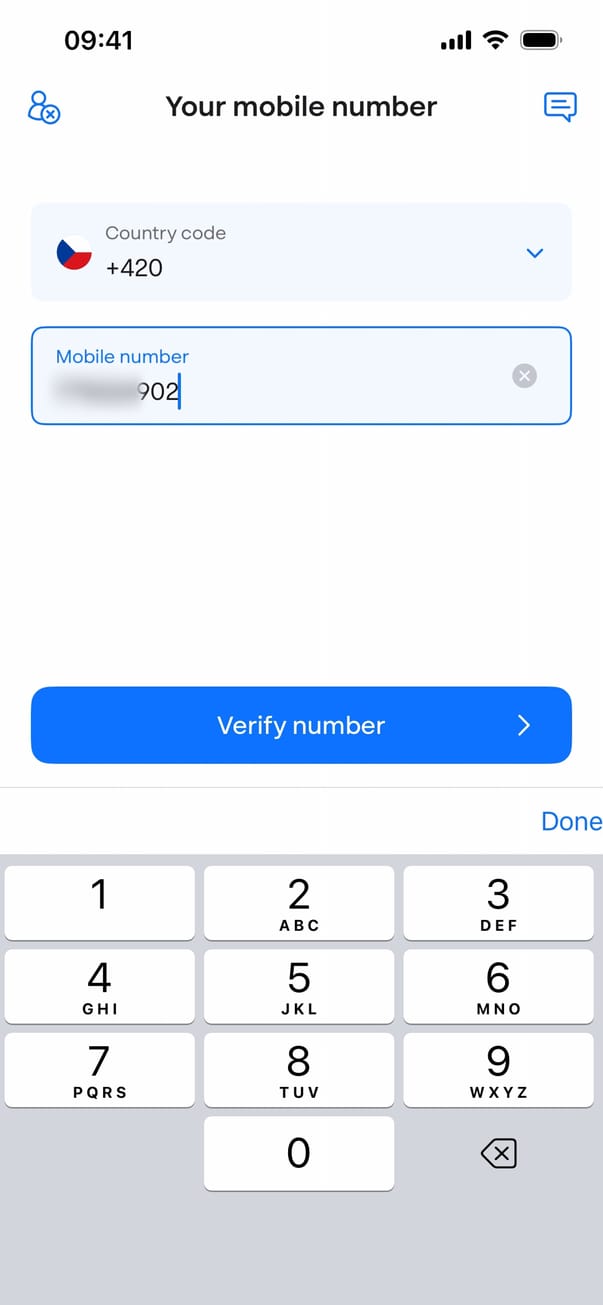The image size is (603, 1305).
Task: Delete last digit with backspace key
Action: (x=498, y=1154)
